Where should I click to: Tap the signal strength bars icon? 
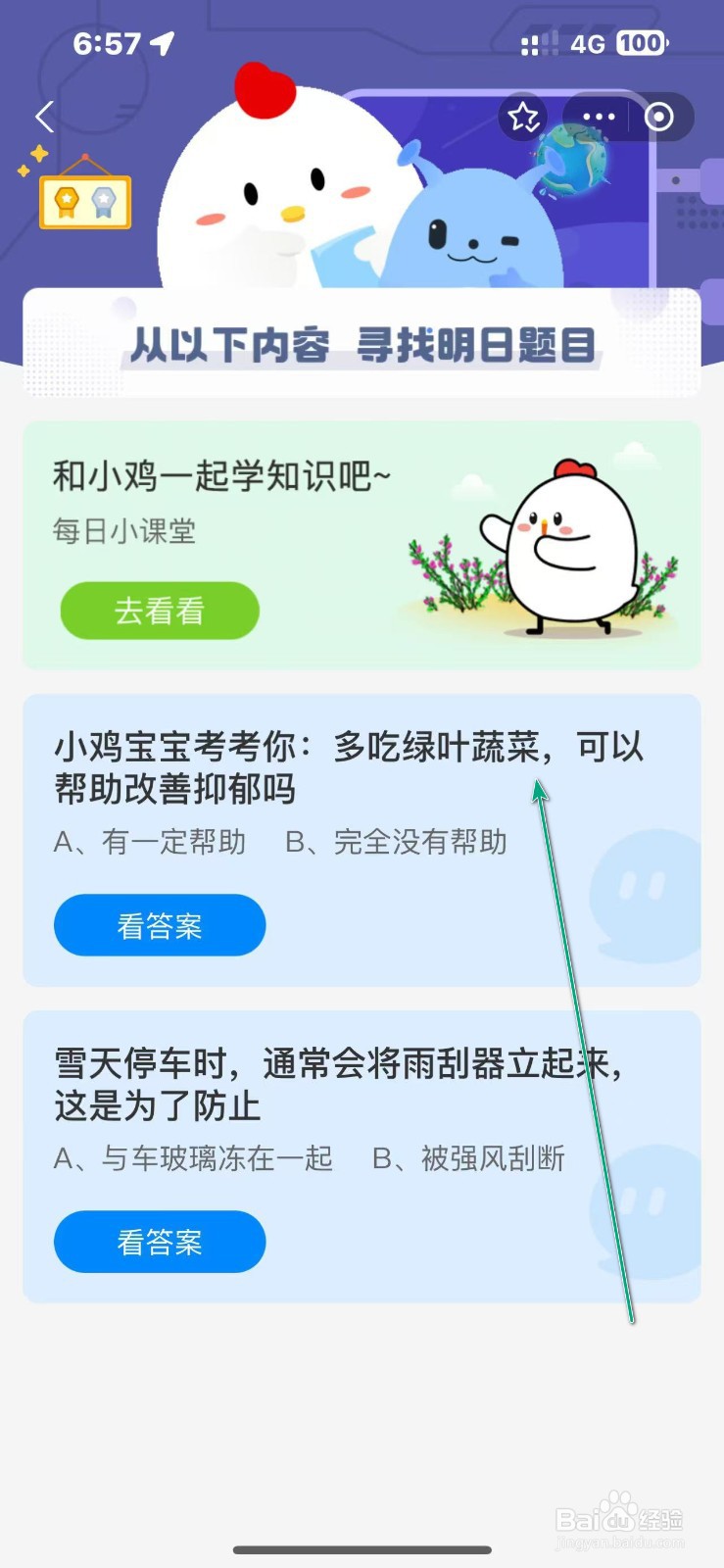[x=535, y=43]
